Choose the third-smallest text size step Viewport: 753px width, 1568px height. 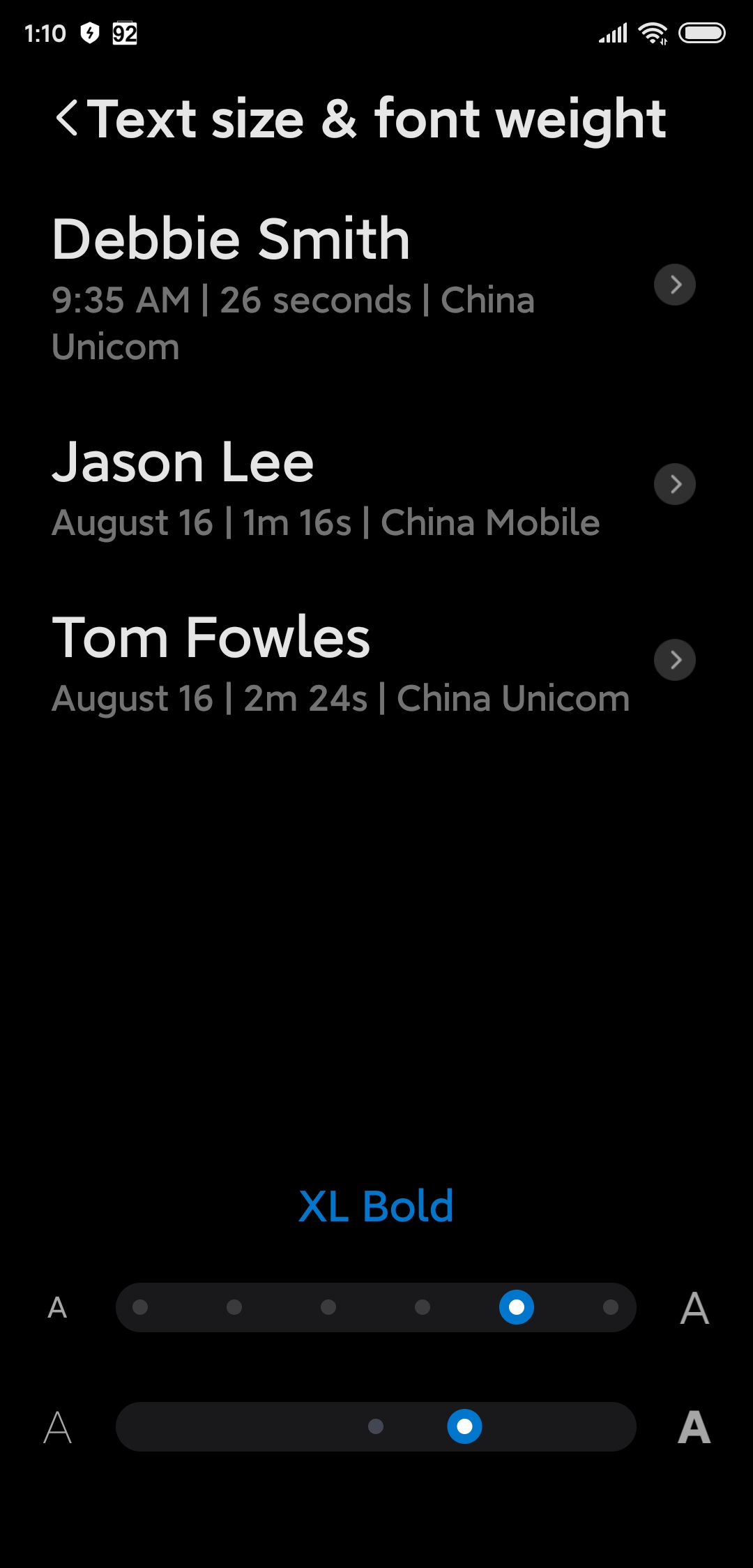tap(328, 1307)
